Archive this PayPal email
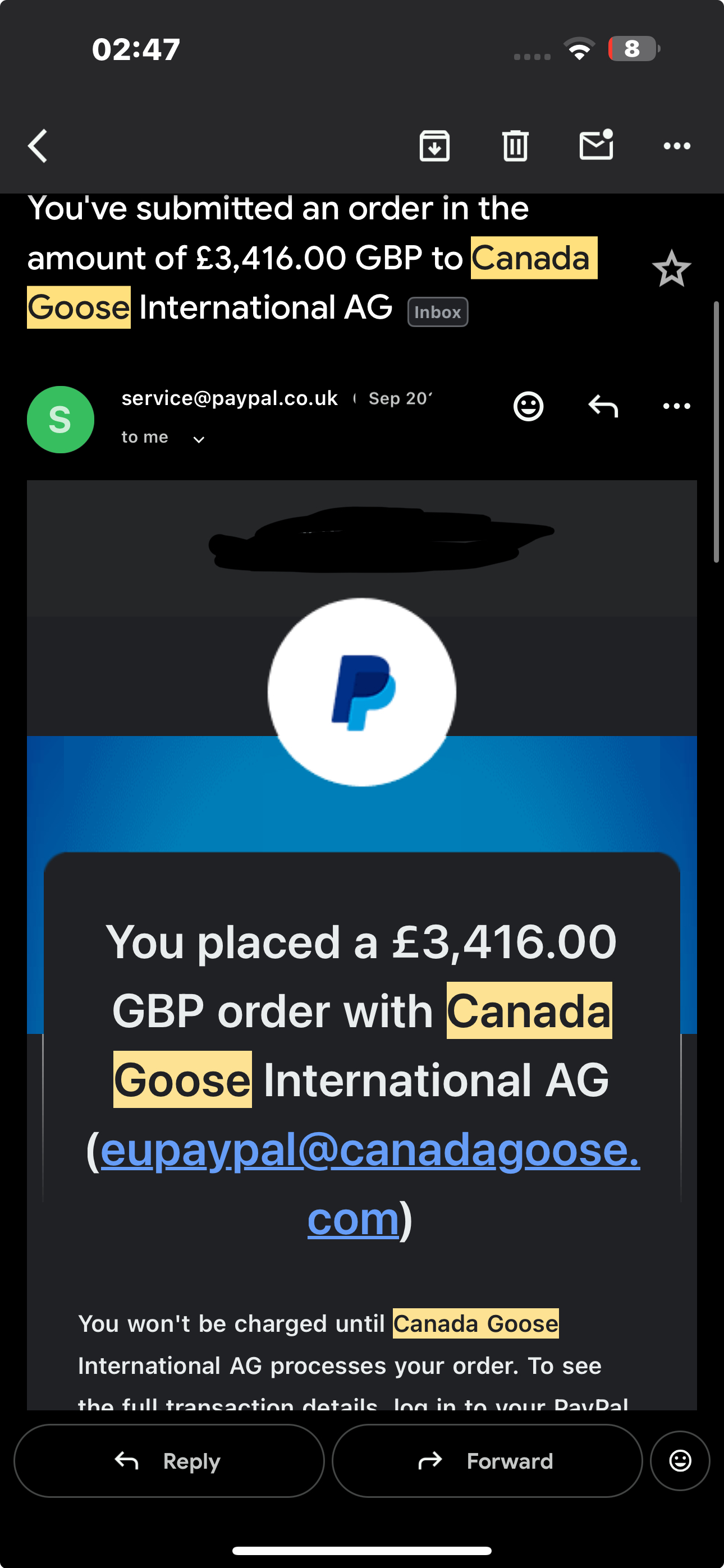This screenshot has height=1568, width=724. [x=434, y=146]
